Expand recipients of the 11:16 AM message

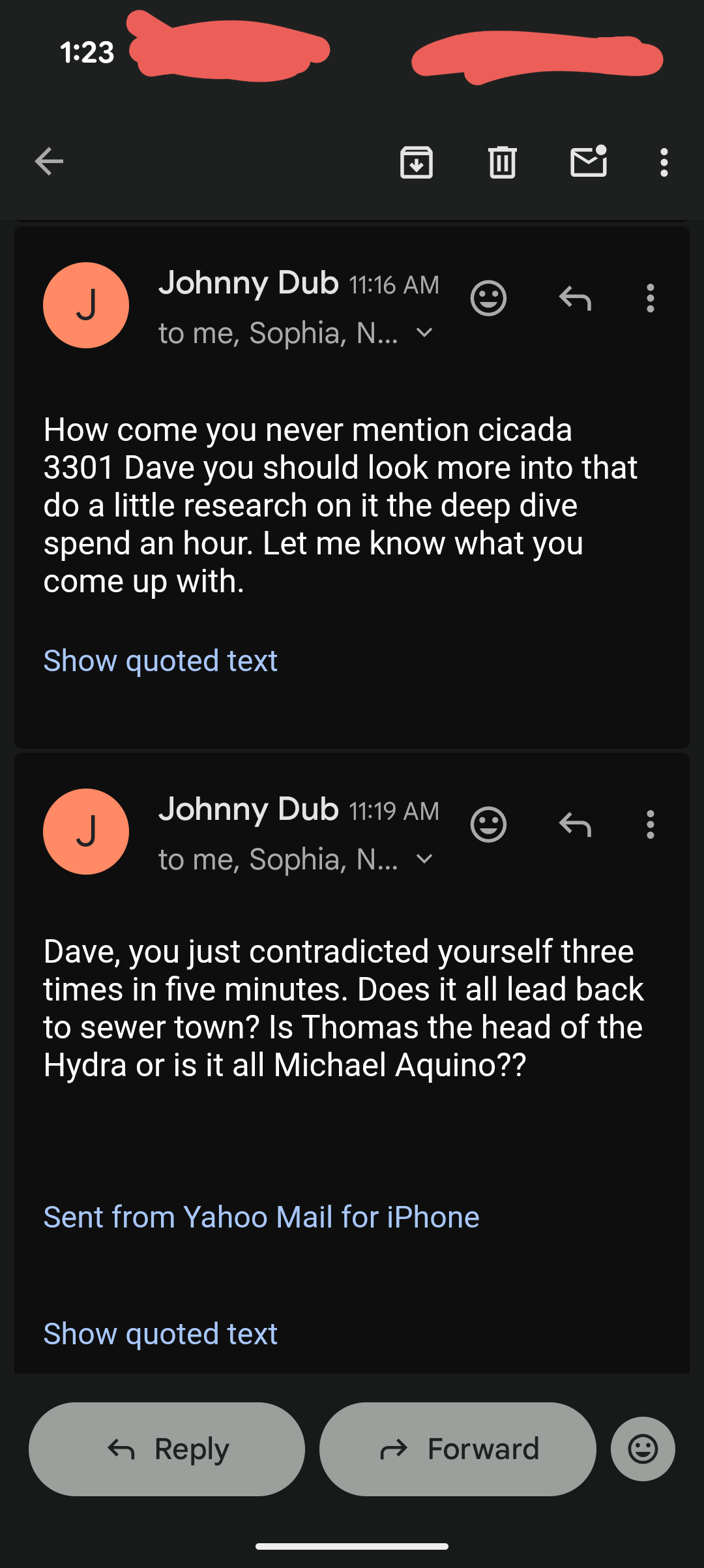[424, 333]
